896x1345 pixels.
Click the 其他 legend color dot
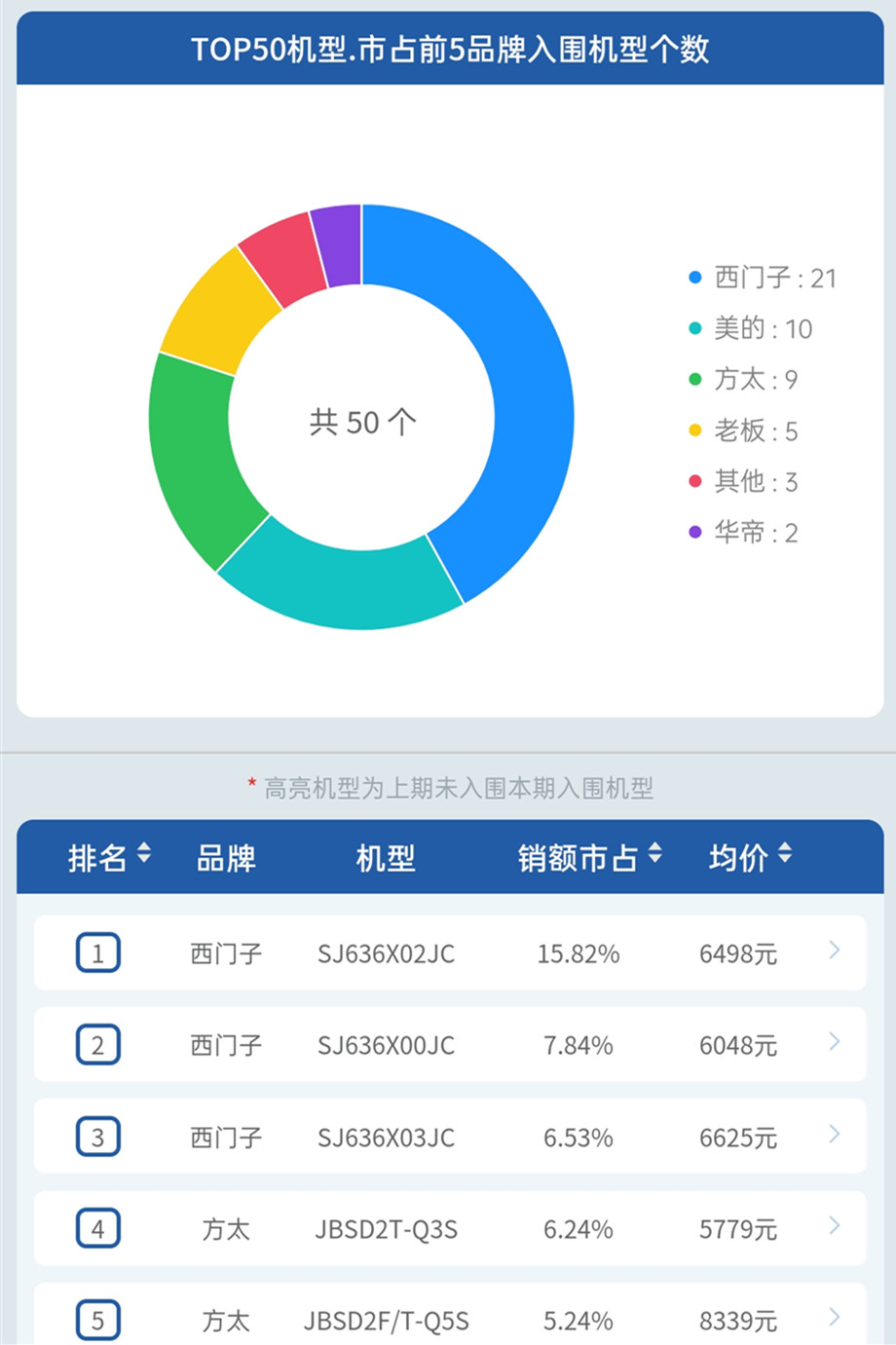693,481
